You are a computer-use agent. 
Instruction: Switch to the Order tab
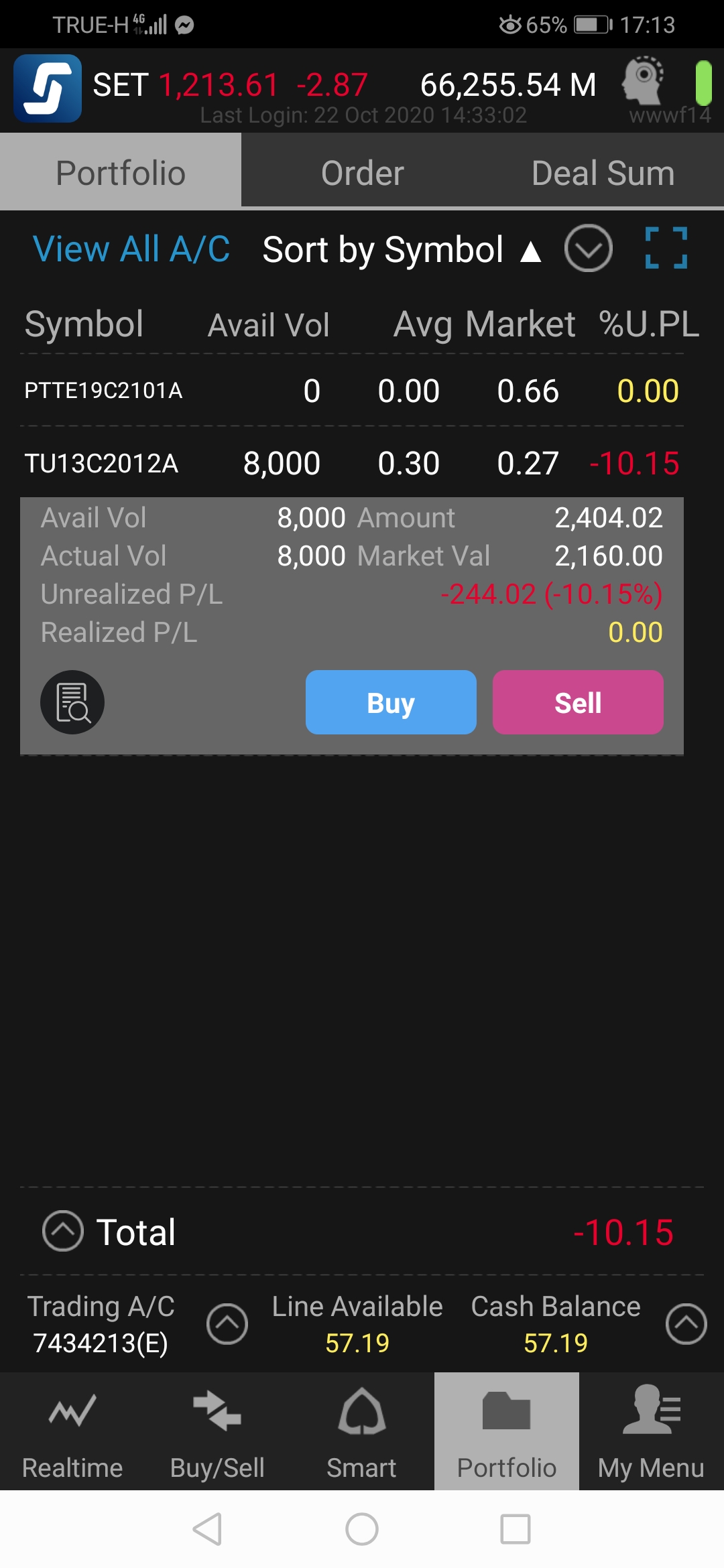362,173
